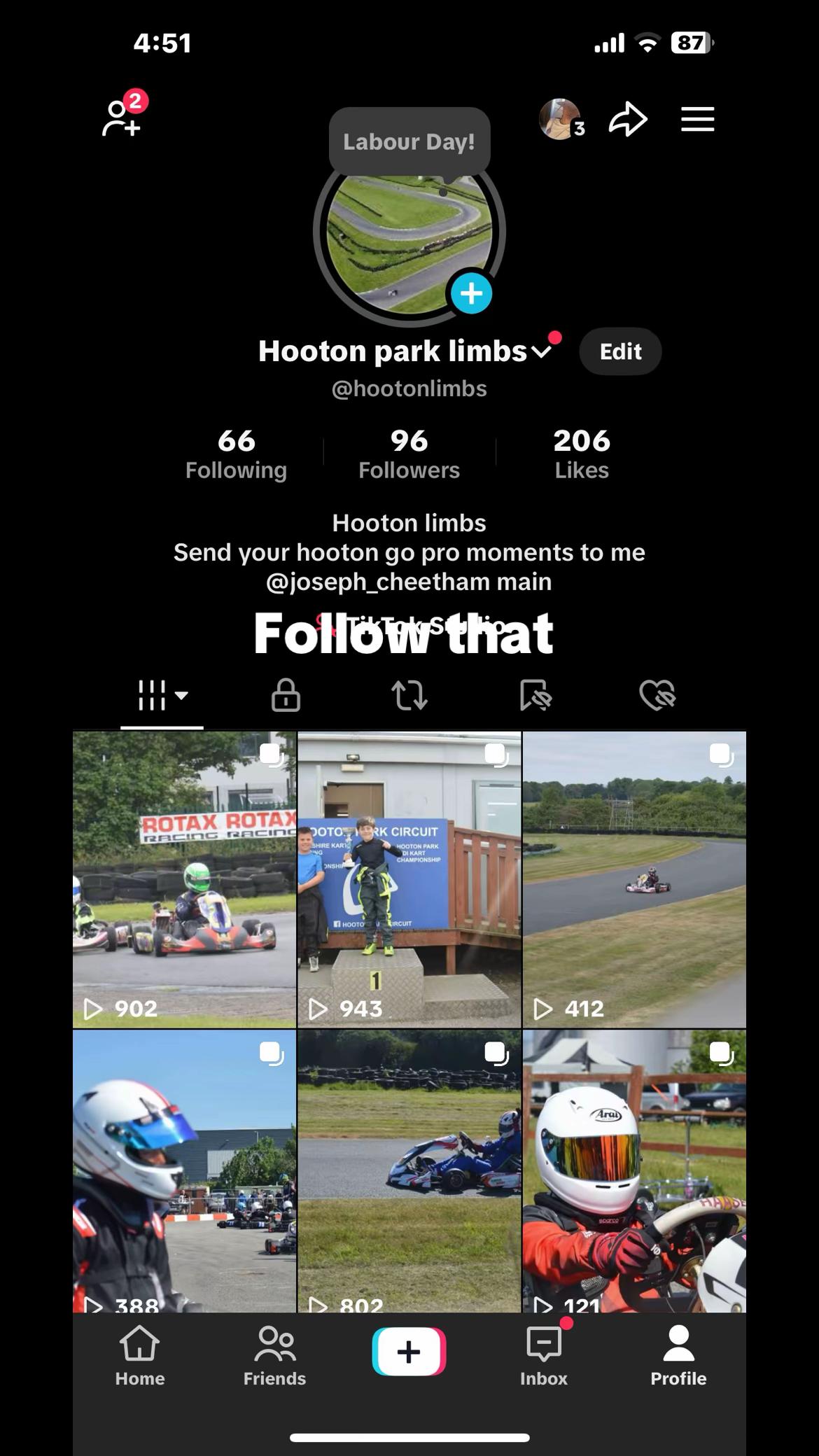Tap the plus badge on profile photo
819x1456 pixels.
tap(471, 293)
